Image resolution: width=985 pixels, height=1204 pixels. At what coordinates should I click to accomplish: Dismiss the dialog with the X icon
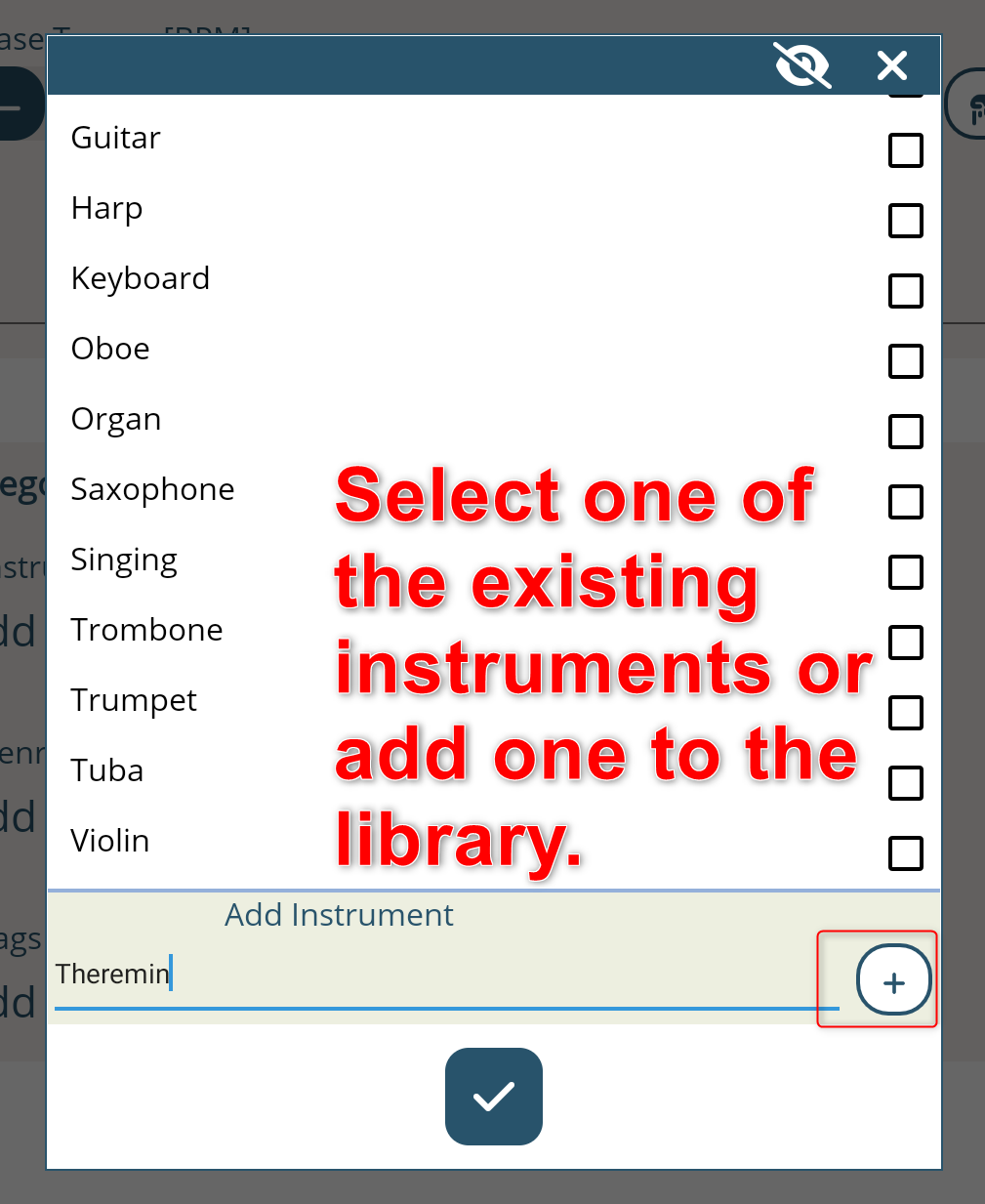(890, 65)
